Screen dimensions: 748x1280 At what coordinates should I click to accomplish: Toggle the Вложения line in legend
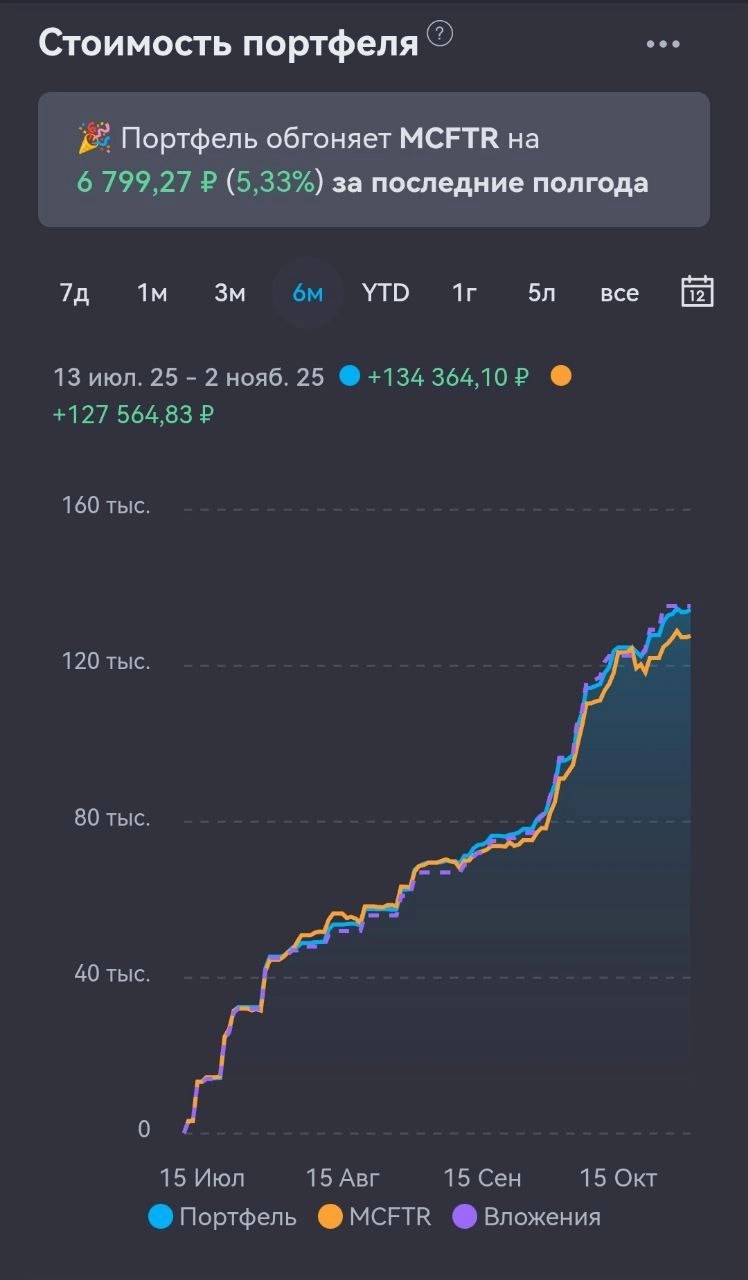tap(527, 1217)
